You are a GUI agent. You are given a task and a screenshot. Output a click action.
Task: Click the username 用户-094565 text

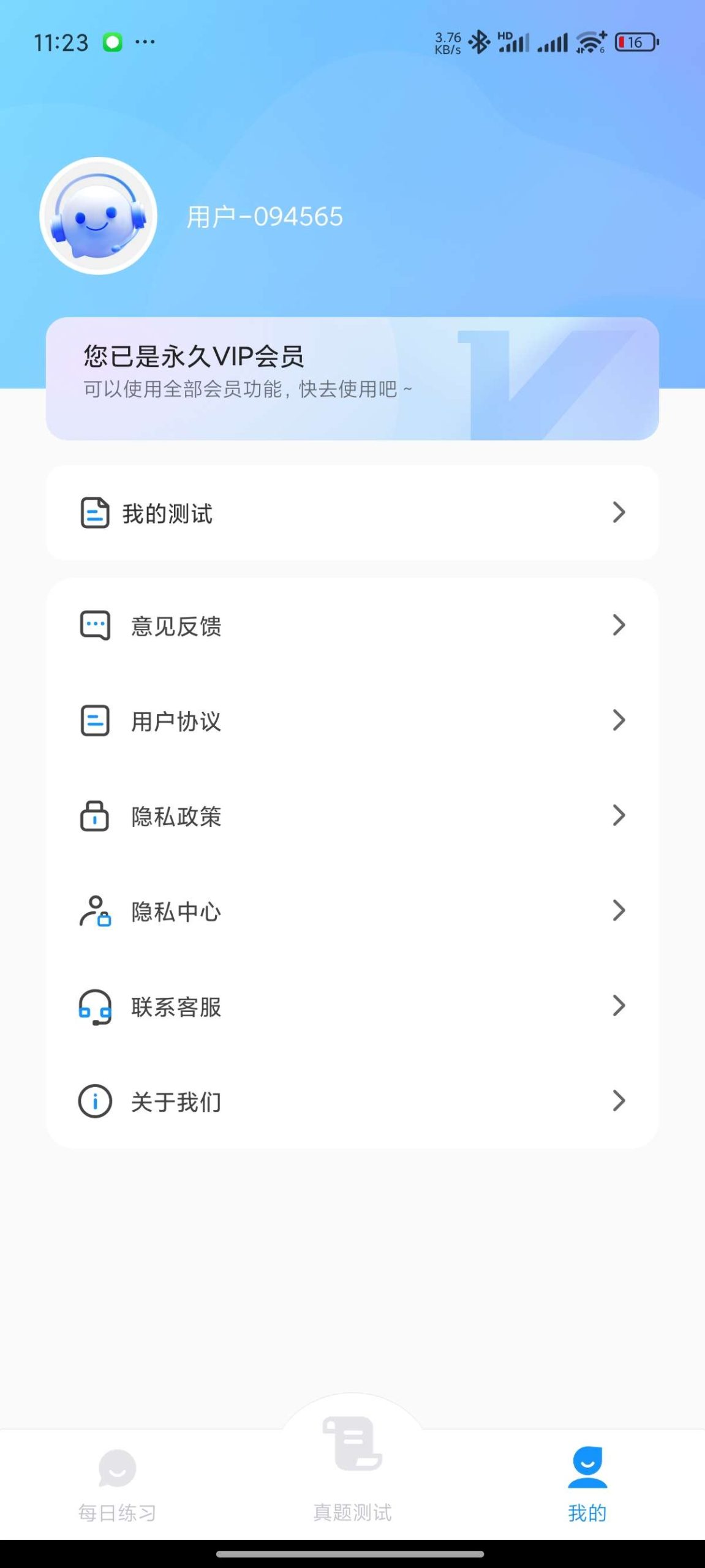click(x=264, y=216)
